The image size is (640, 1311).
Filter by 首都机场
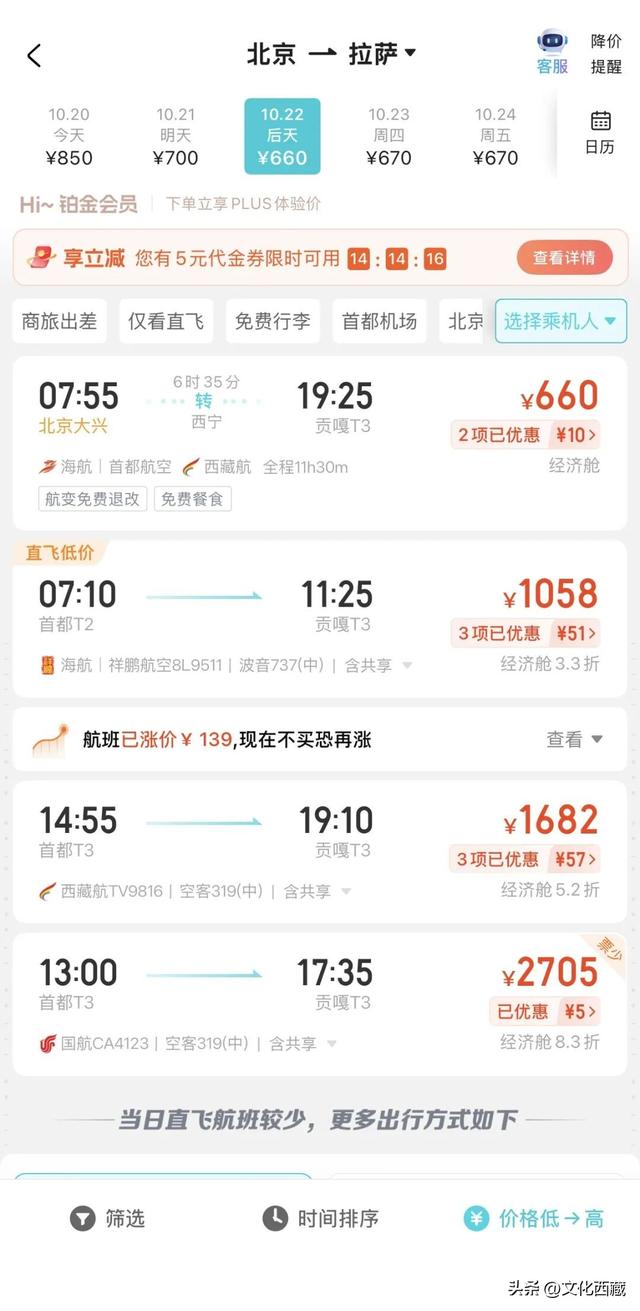tap(379, 321)
